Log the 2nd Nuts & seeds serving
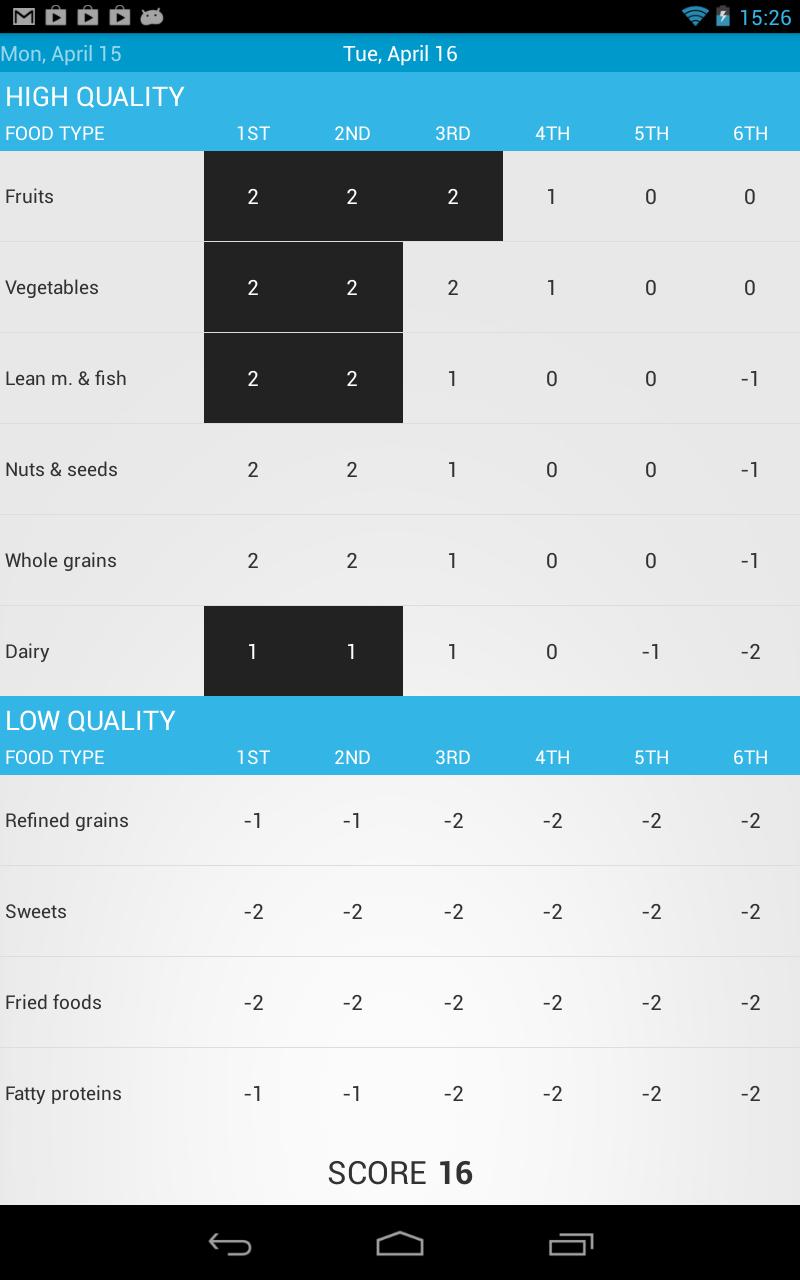This screenshot has height=1280, width=800. (352, 470)
